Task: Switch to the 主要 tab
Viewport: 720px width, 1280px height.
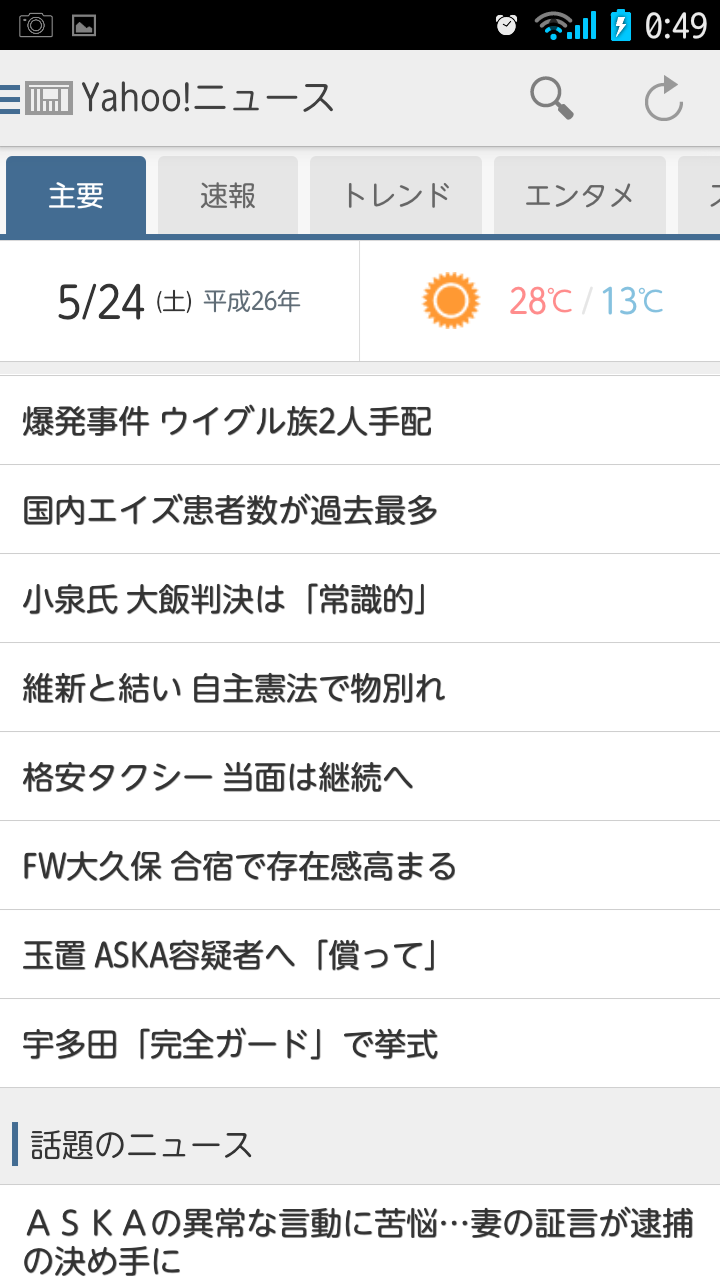Action: click(76, 196)
